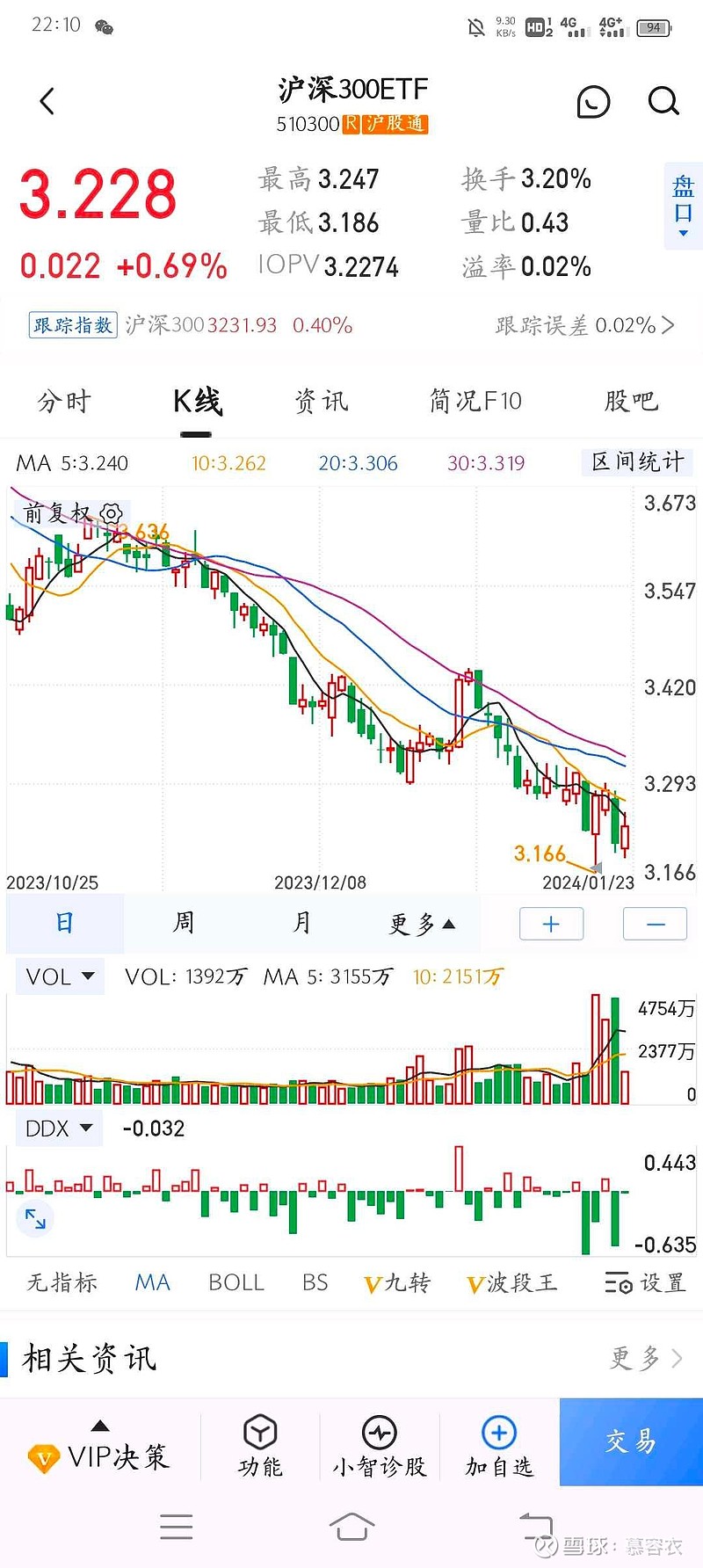
Task: Enable the 九转 indicator
Action: click(397, 1282)
